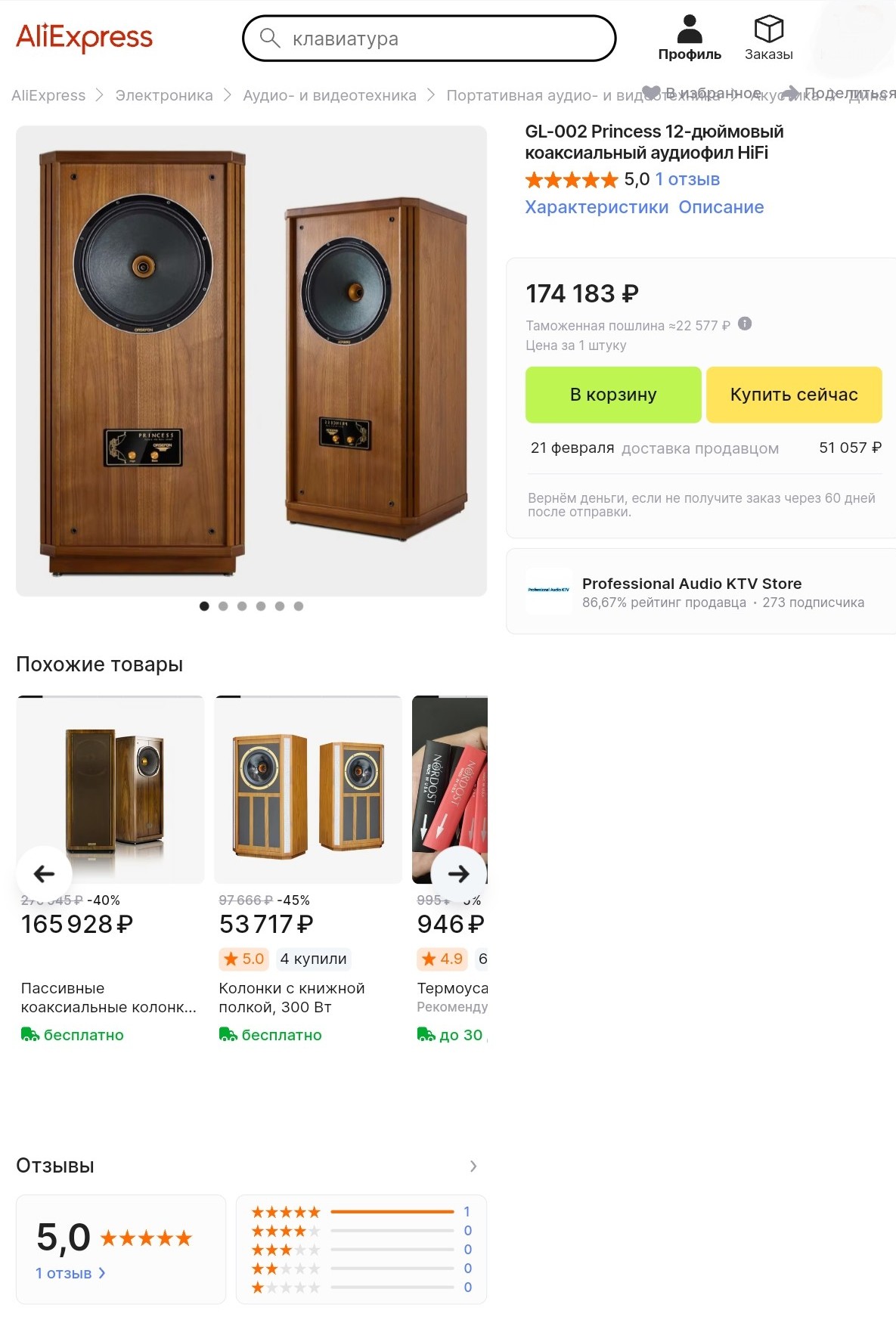Show next similar products
The image size is (896, 1320).
[x=458, y=874]
